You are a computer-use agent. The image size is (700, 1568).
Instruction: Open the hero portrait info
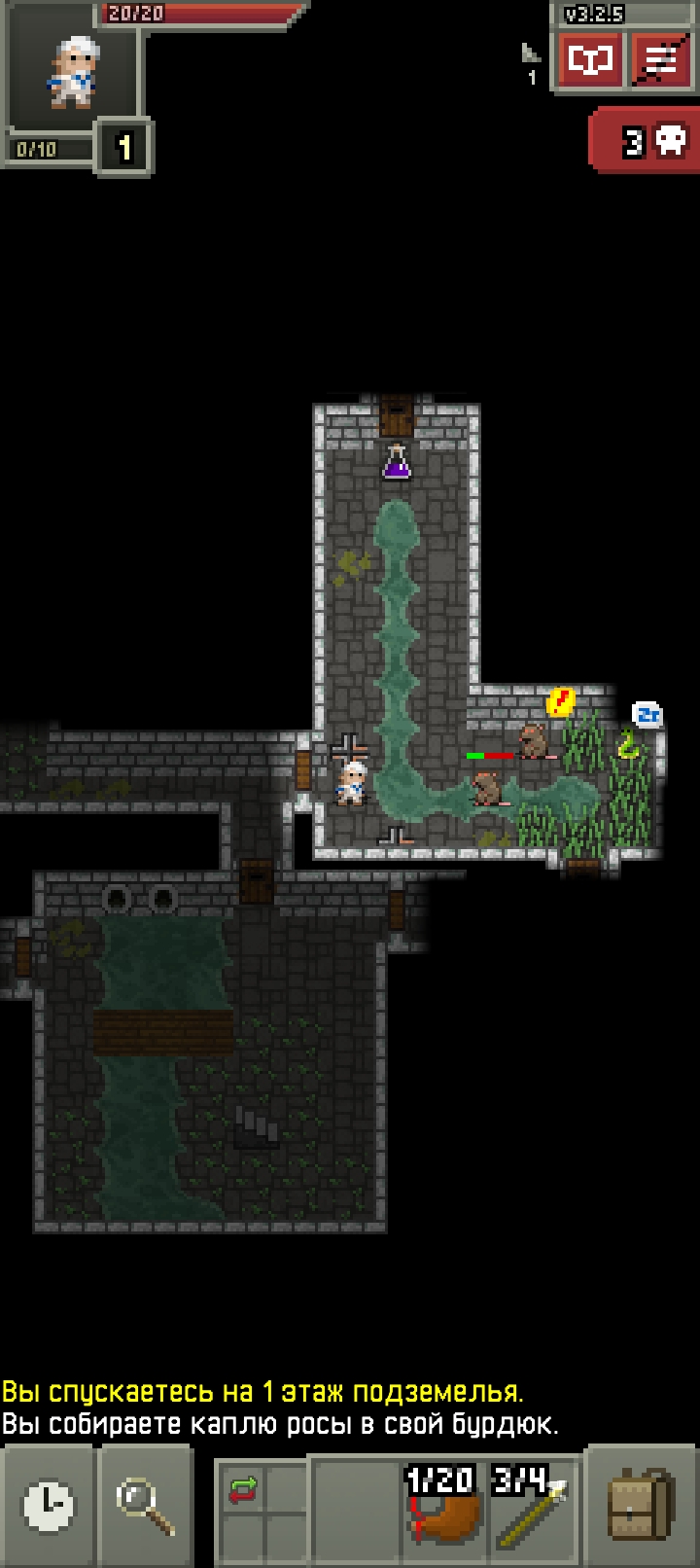(x=73, y=68)
